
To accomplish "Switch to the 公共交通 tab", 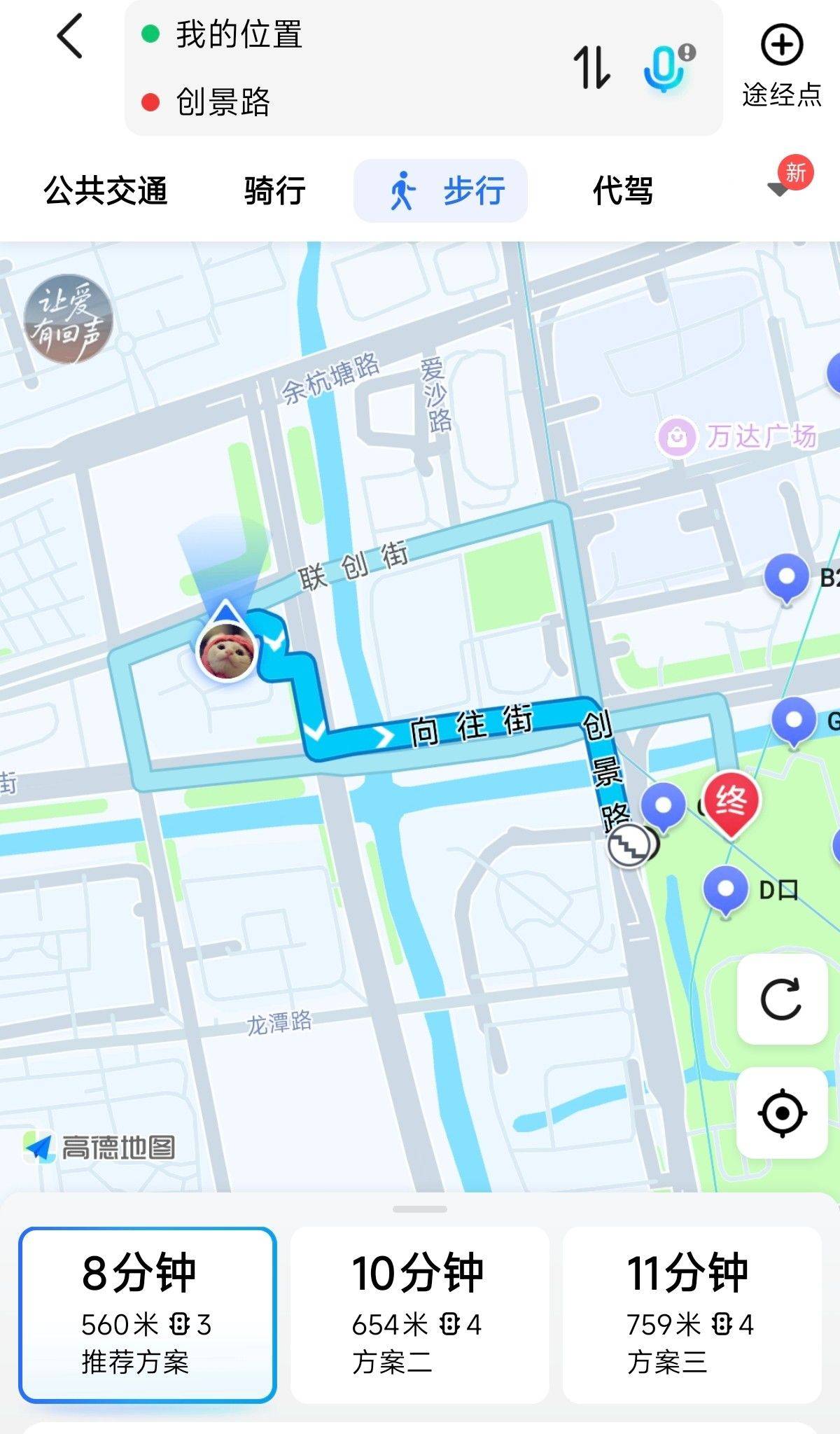I will 106,190.
